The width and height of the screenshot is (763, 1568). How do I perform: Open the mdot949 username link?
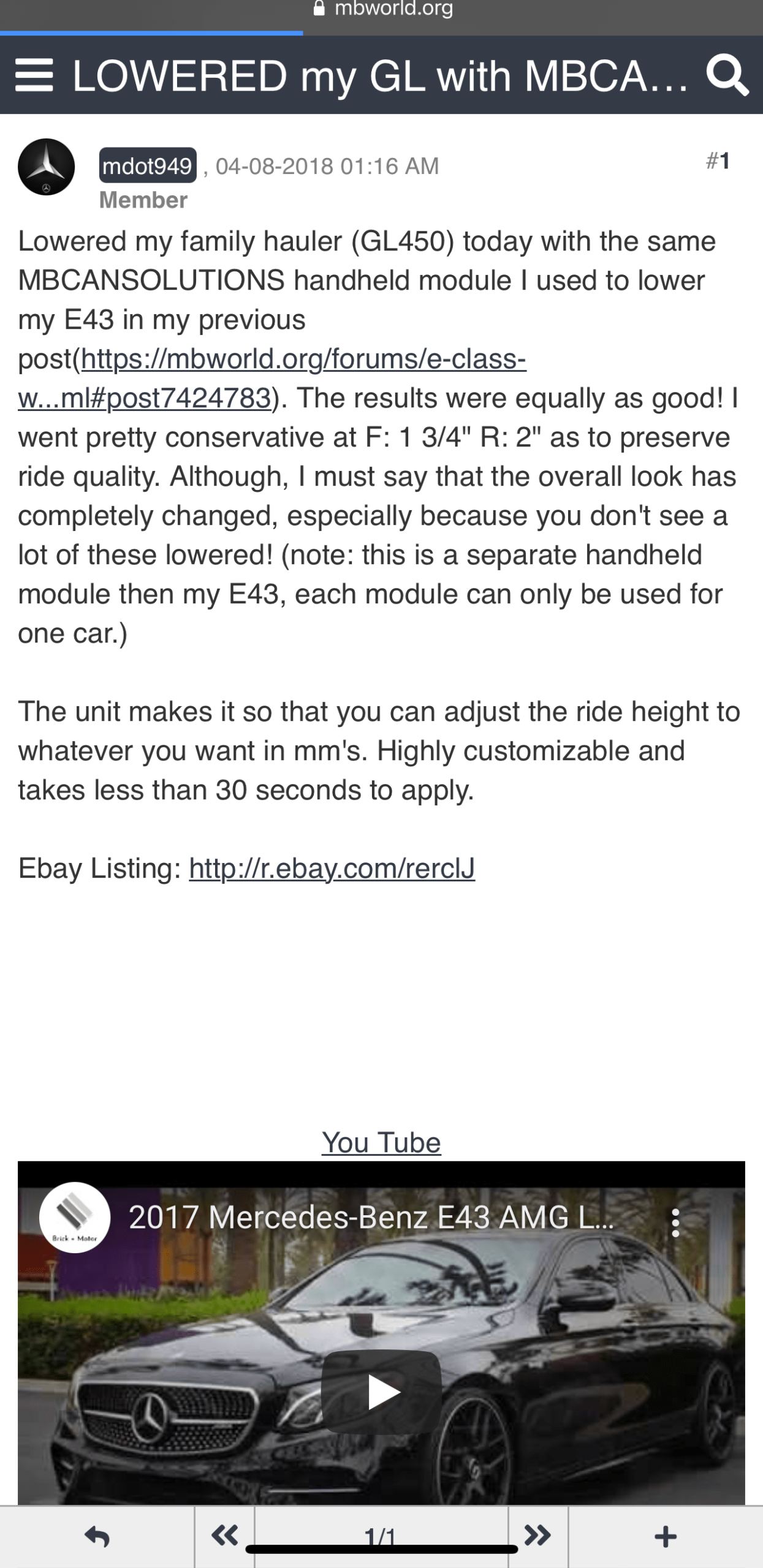tap(148, 165)
